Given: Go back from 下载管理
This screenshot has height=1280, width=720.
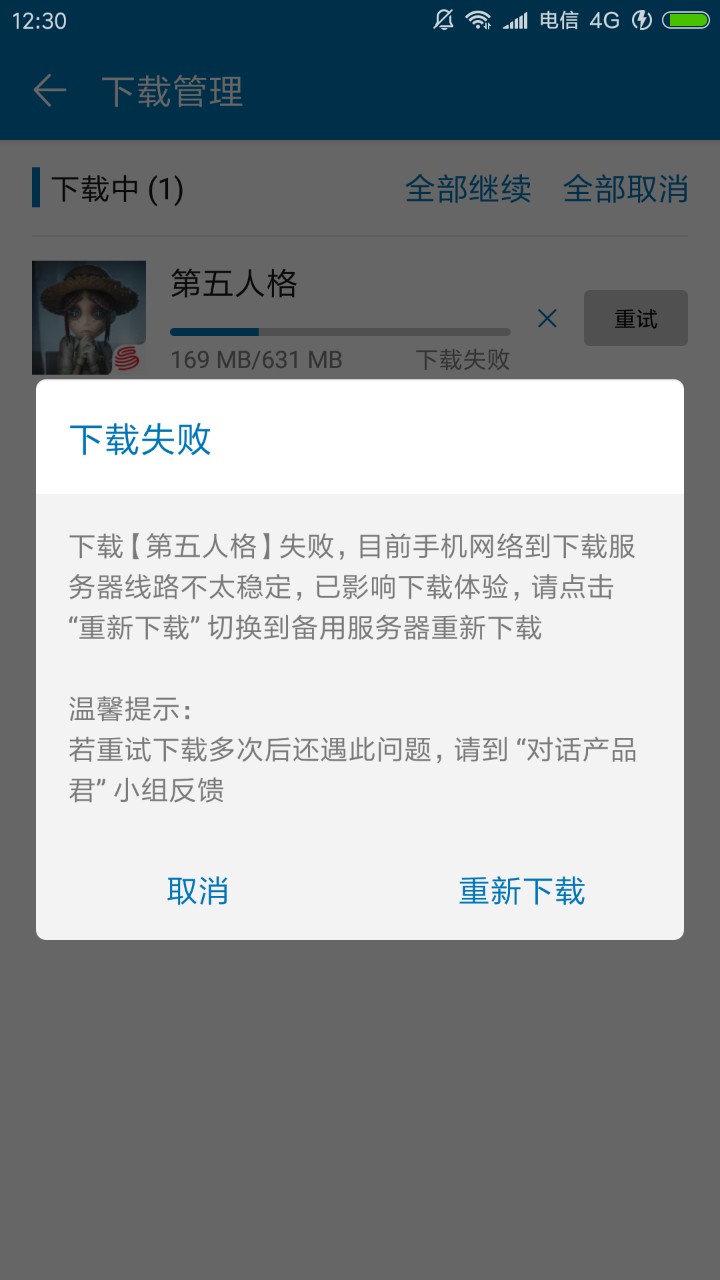Looking at the screenshot, I should (49, 91).
